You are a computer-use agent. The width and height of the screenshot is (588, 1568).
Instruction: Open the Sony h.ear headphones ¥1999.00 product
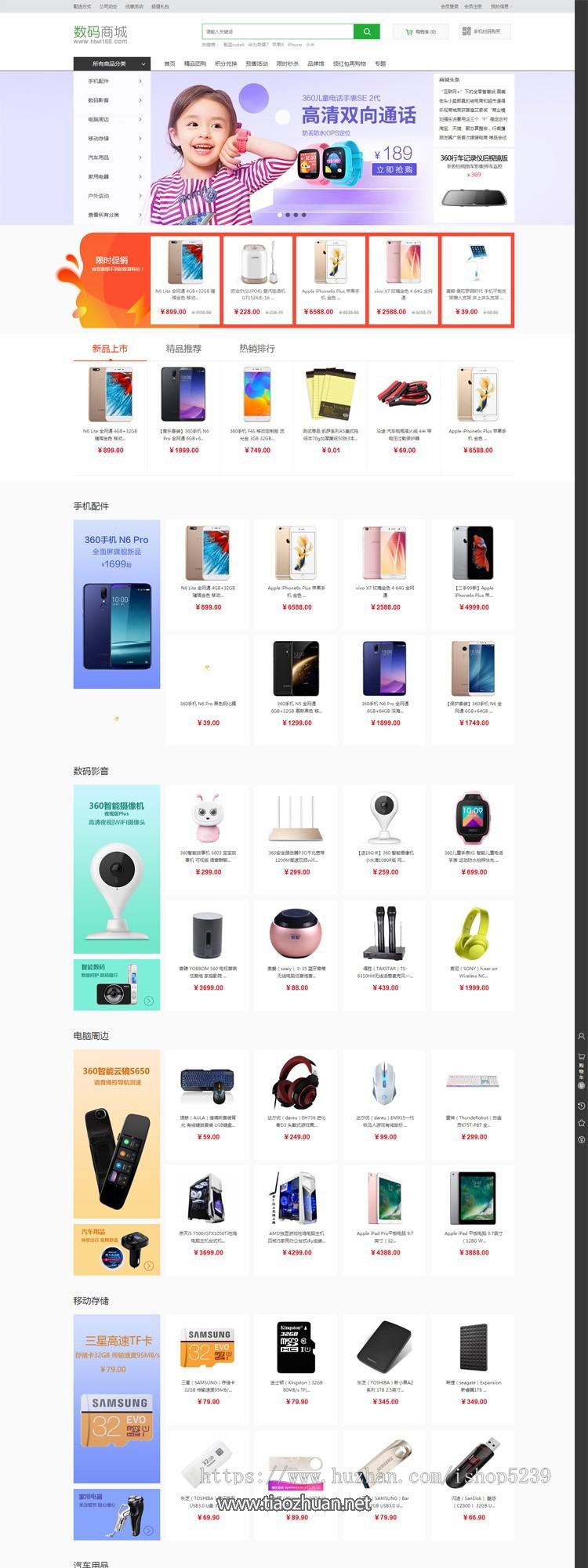(473, 953)
